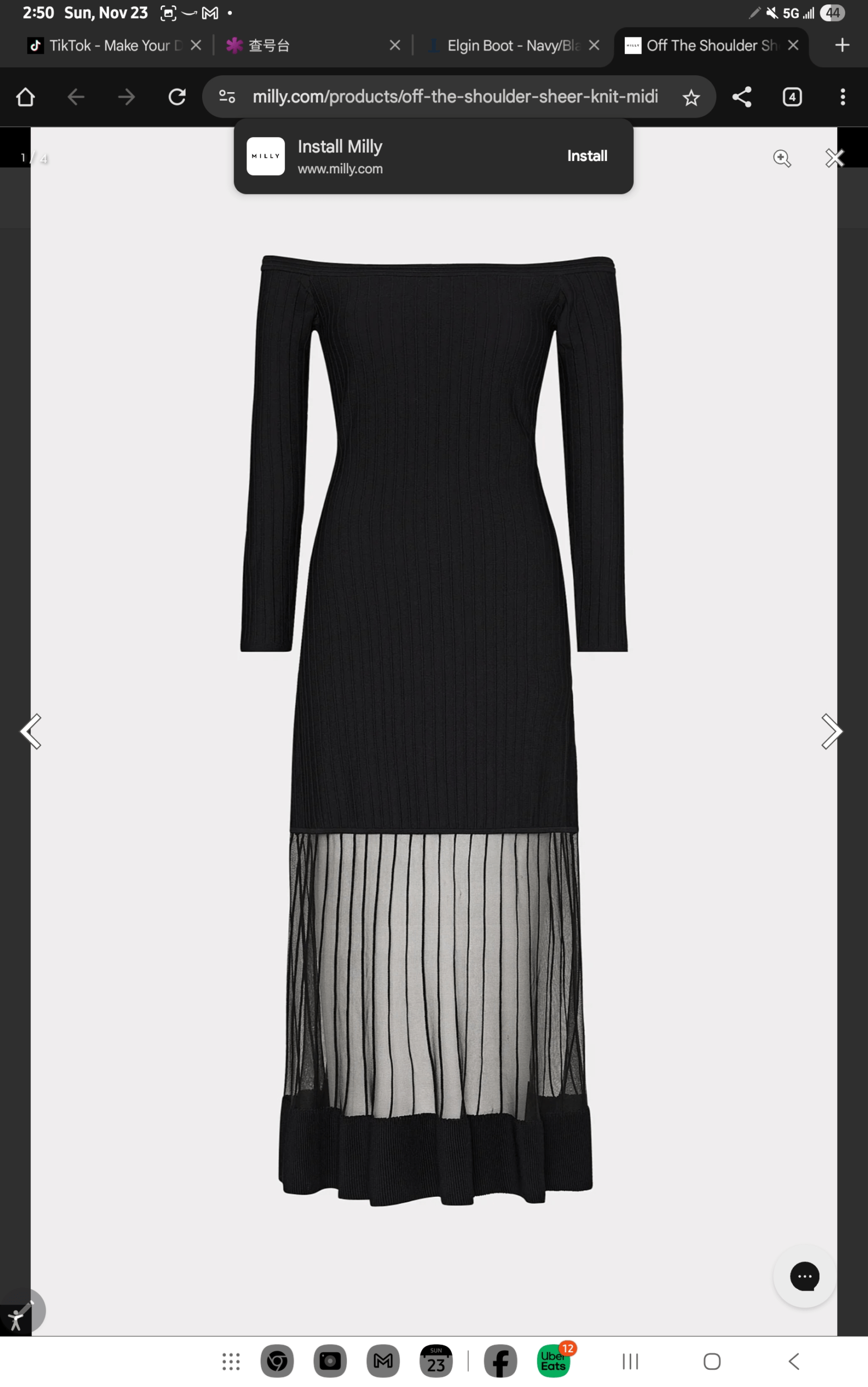Close the Off The Shoulder tab
This screenshot has width=868, height=1387.
pyautogui.click(x=793, y=46)
